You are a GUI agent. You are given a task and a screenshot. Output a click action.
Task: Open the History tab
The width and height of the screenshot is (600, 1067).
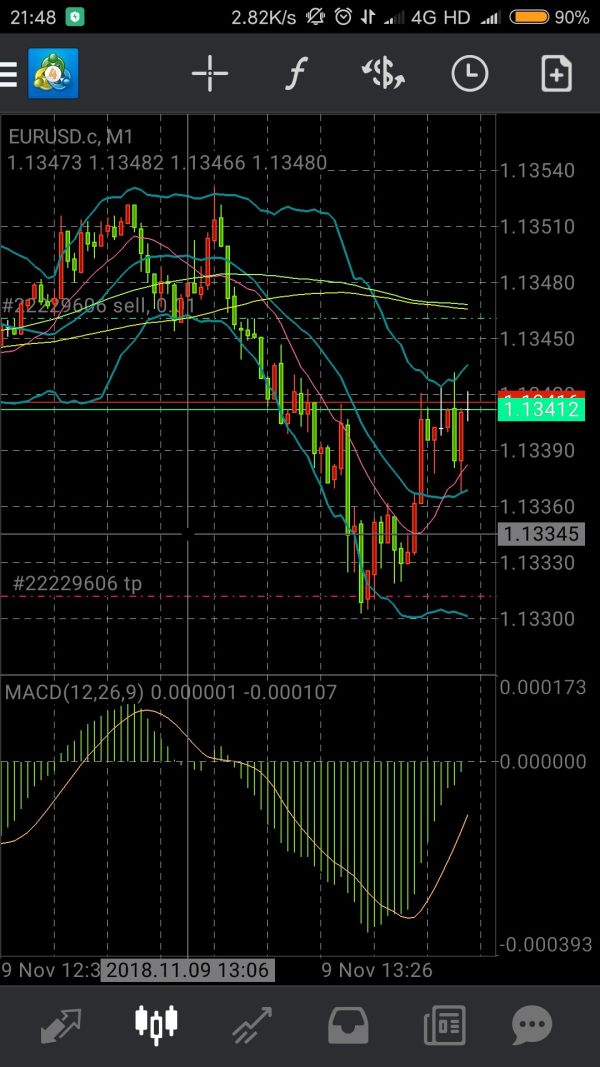click(x=348, y=1026)
